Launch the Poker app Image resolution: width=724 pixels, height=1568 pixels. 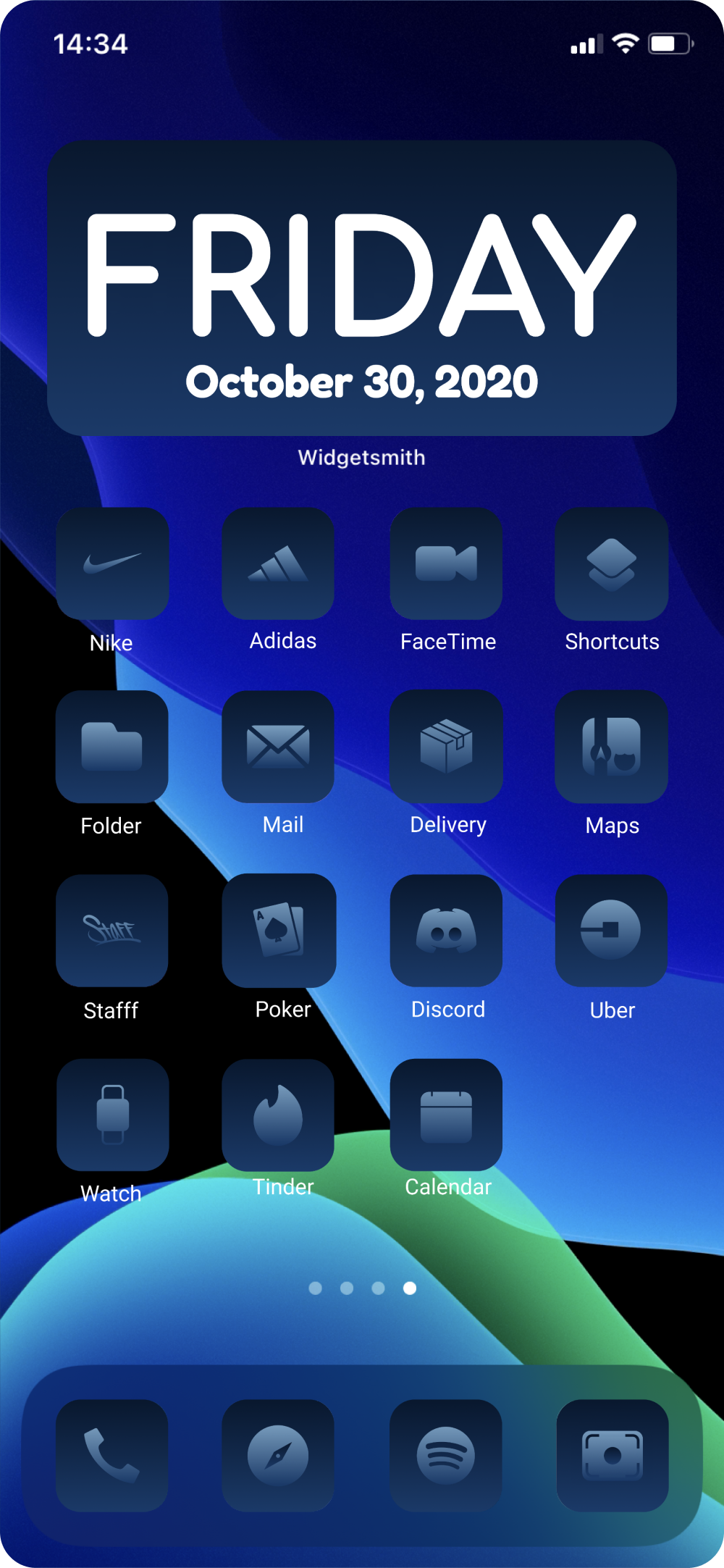click(279, 931)
